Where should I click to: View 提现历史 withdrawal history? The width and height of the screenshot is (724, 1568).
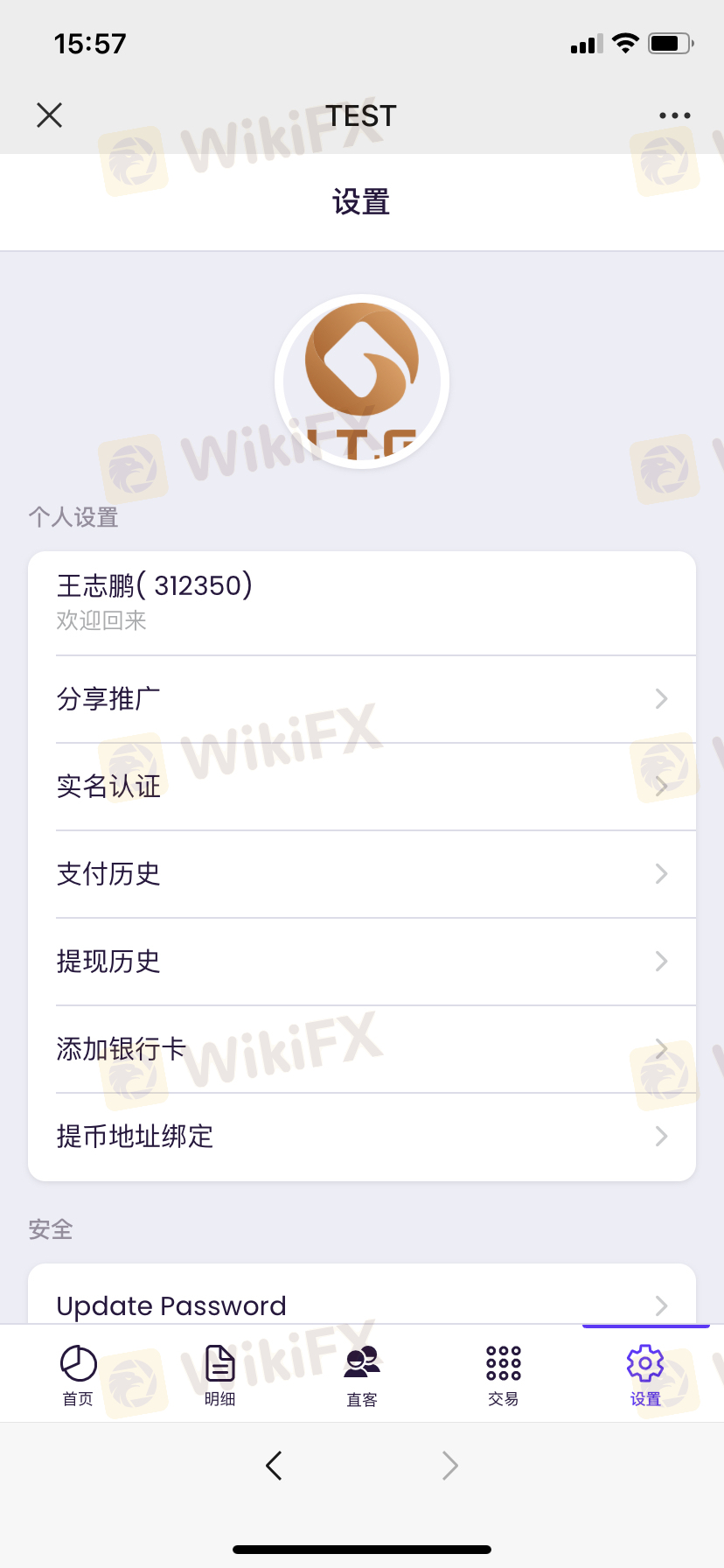point(362,962)
